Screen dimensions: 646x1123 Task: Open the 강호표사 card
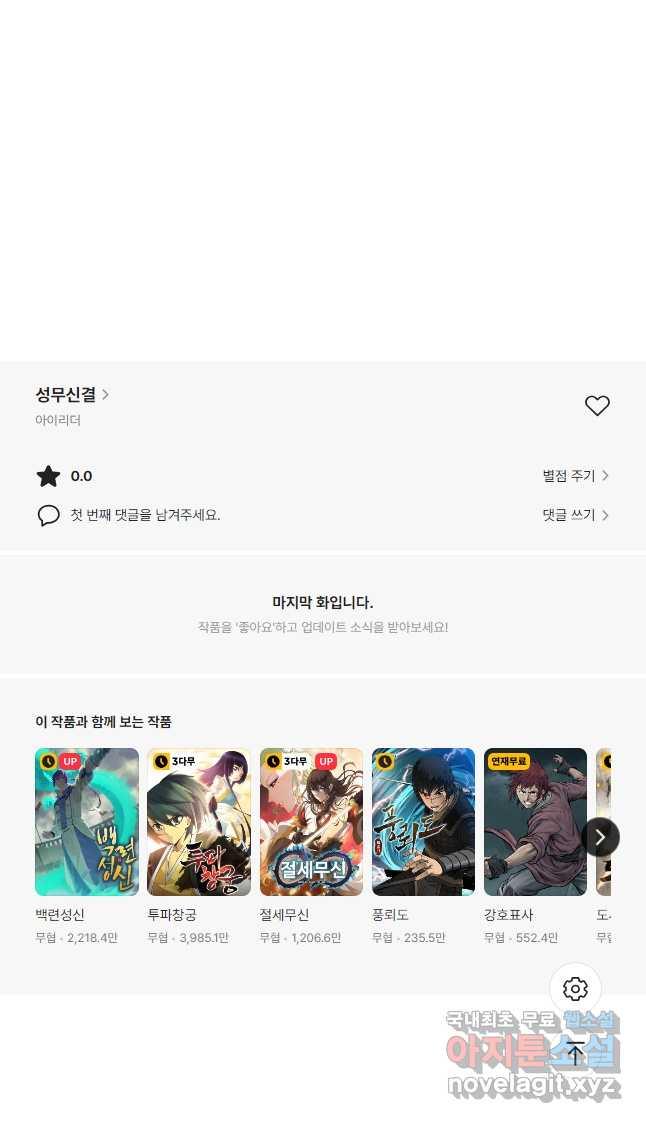click(x=535, y=822)
